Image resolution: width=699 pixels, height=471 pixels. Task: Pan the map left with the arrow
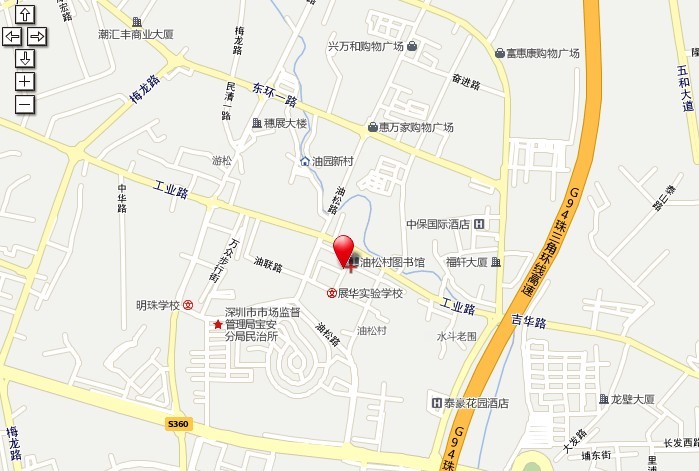(13, 36)
